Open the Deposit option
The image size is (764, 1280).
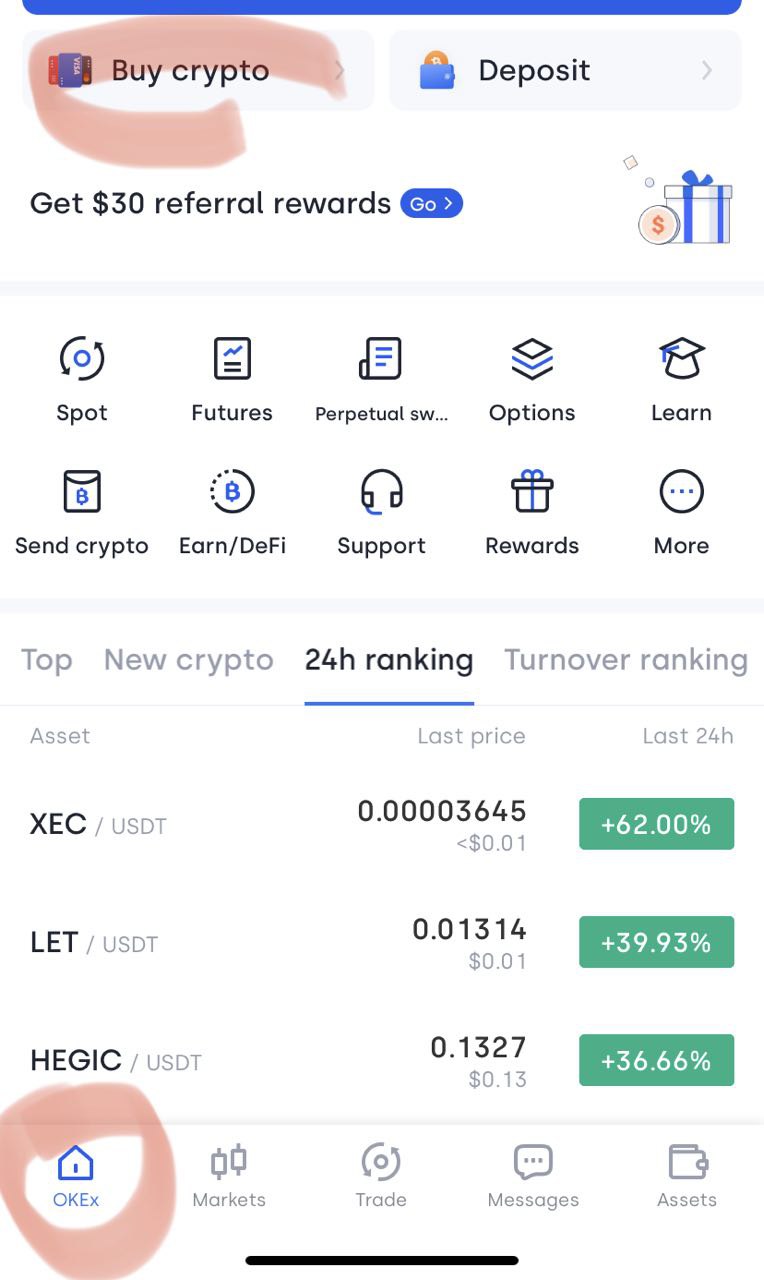[x=565, y=70]
